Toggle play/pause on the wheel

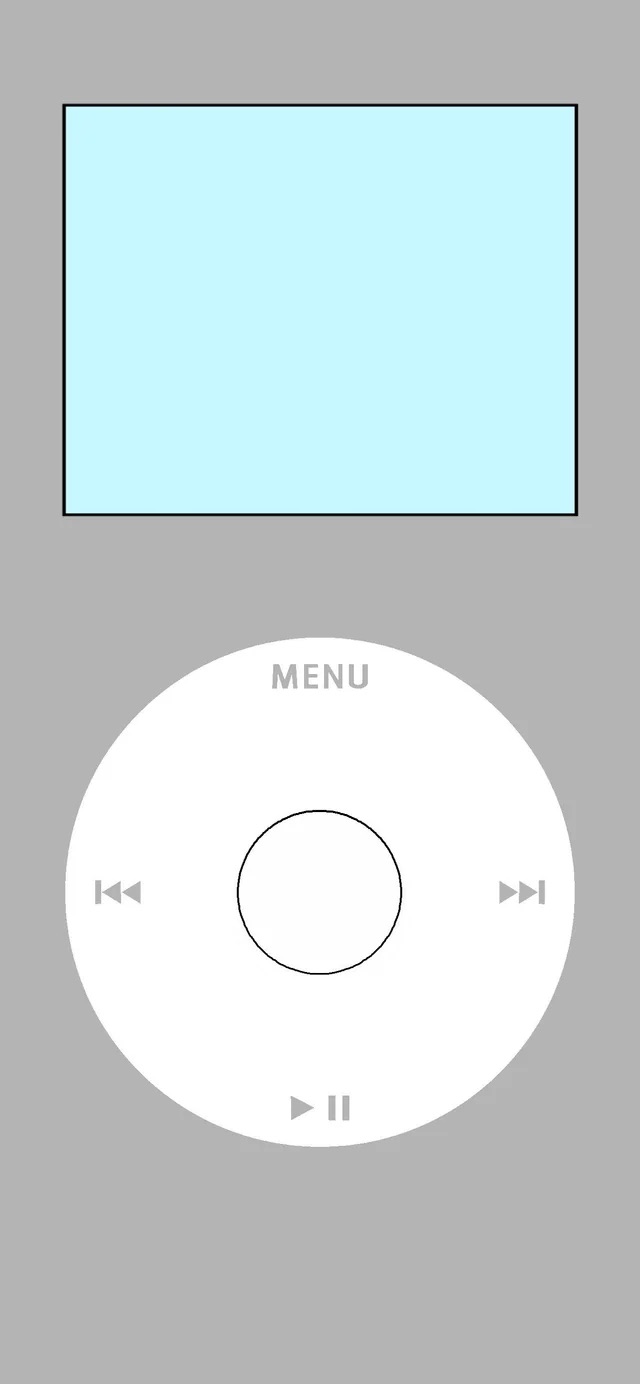click(320, 1108)
